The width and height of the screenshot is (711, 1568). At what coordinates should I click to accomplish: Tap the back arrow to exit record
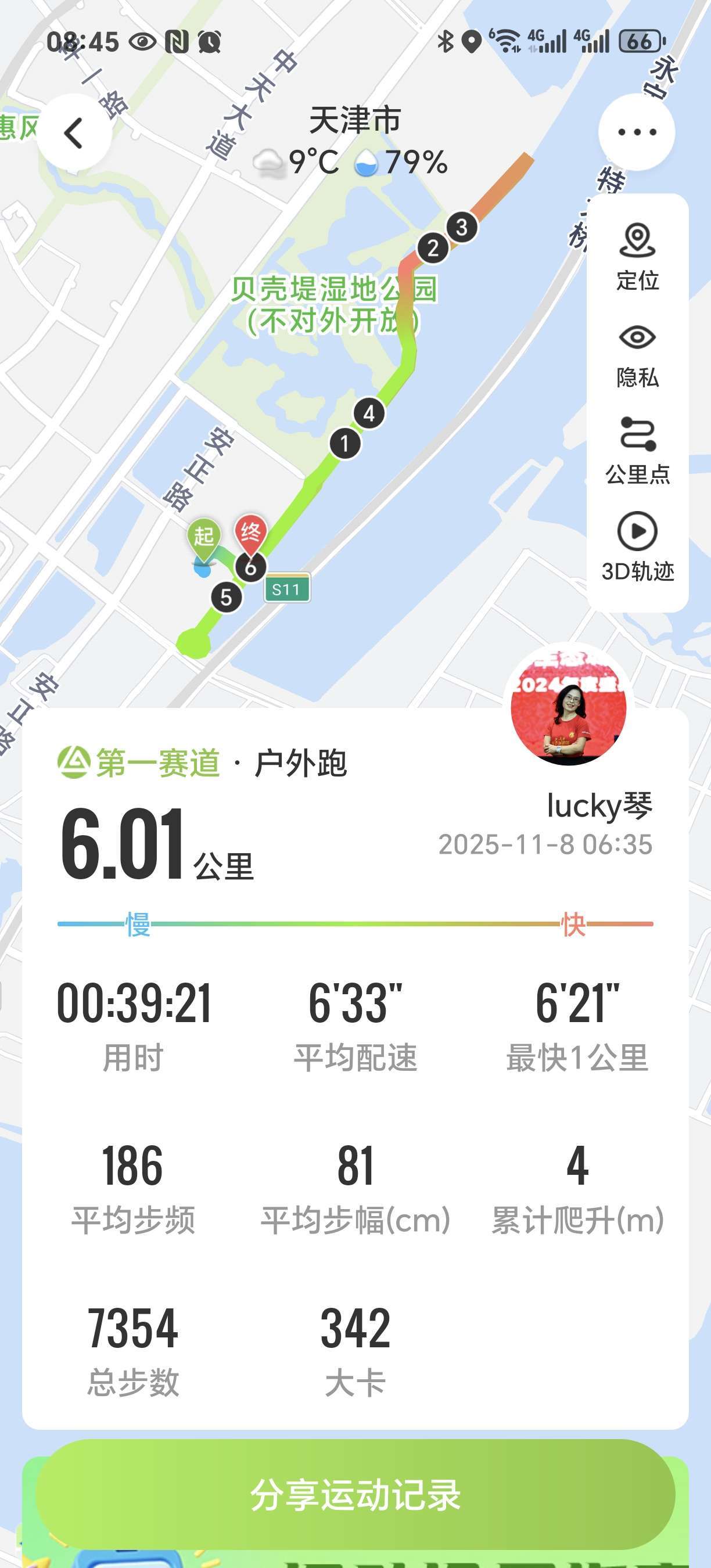(74, 135)
